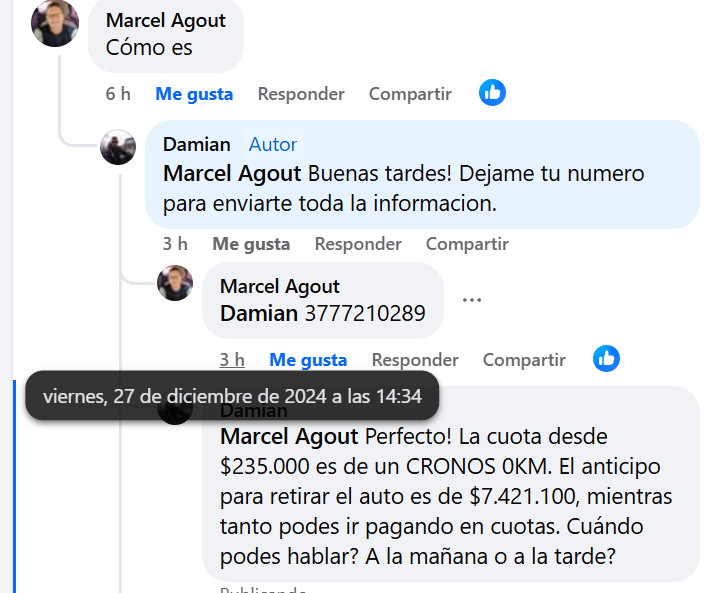Screen dimensions: 724x593
Task: Open the 6 h timestamp under "Cómo es"
Action: tap(118, 94)
